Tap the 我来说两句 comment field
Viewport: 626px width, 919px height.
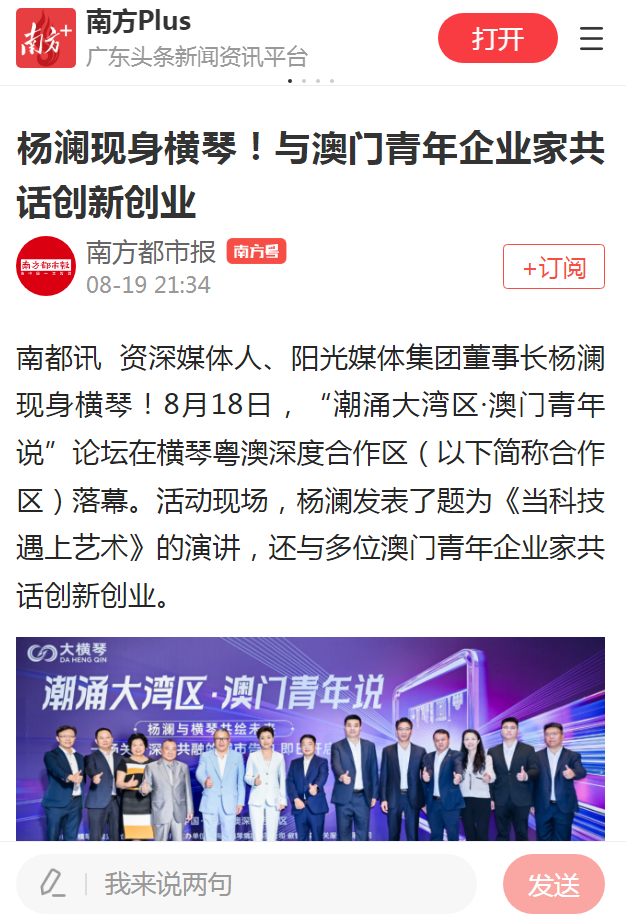[x=260, y=884]
